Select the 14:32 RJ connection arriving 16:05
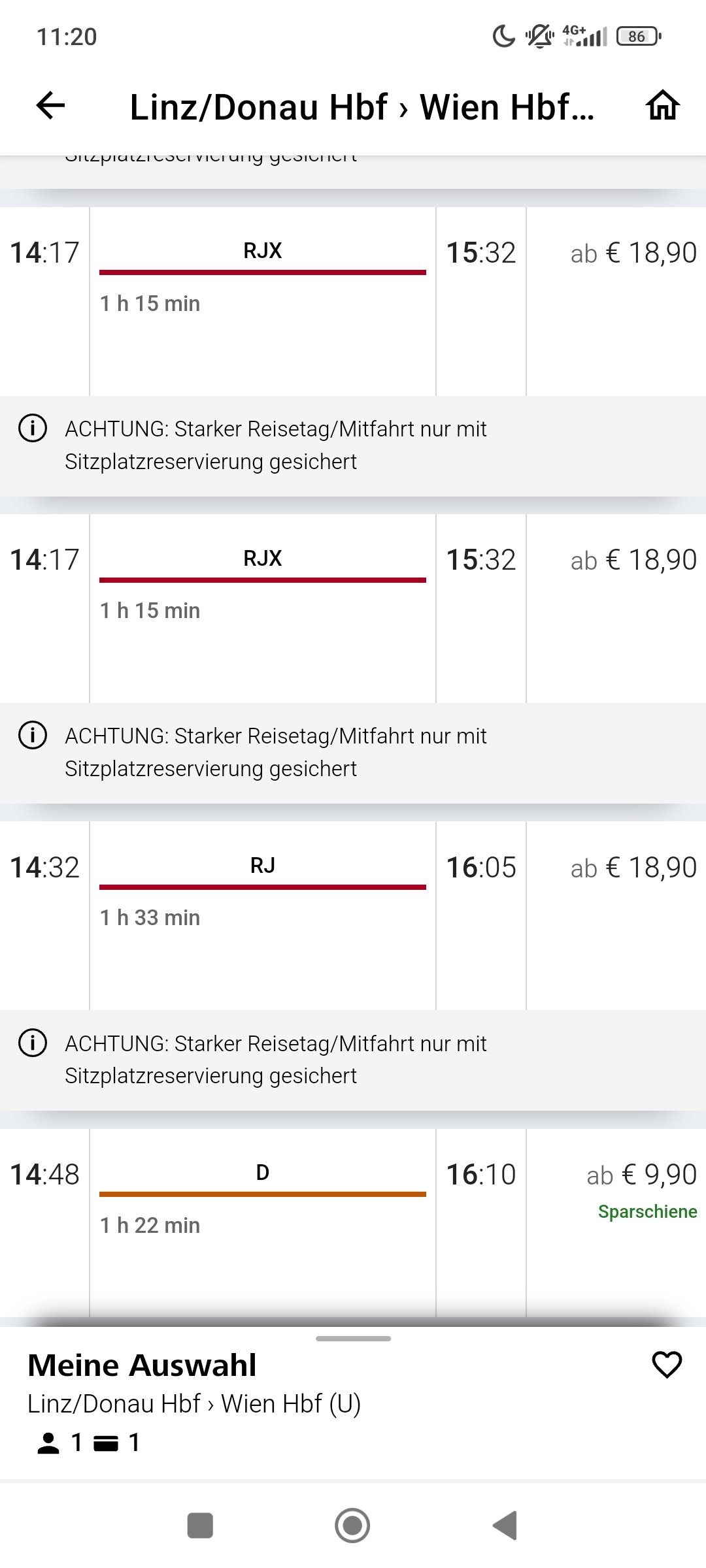 (353, 915)
